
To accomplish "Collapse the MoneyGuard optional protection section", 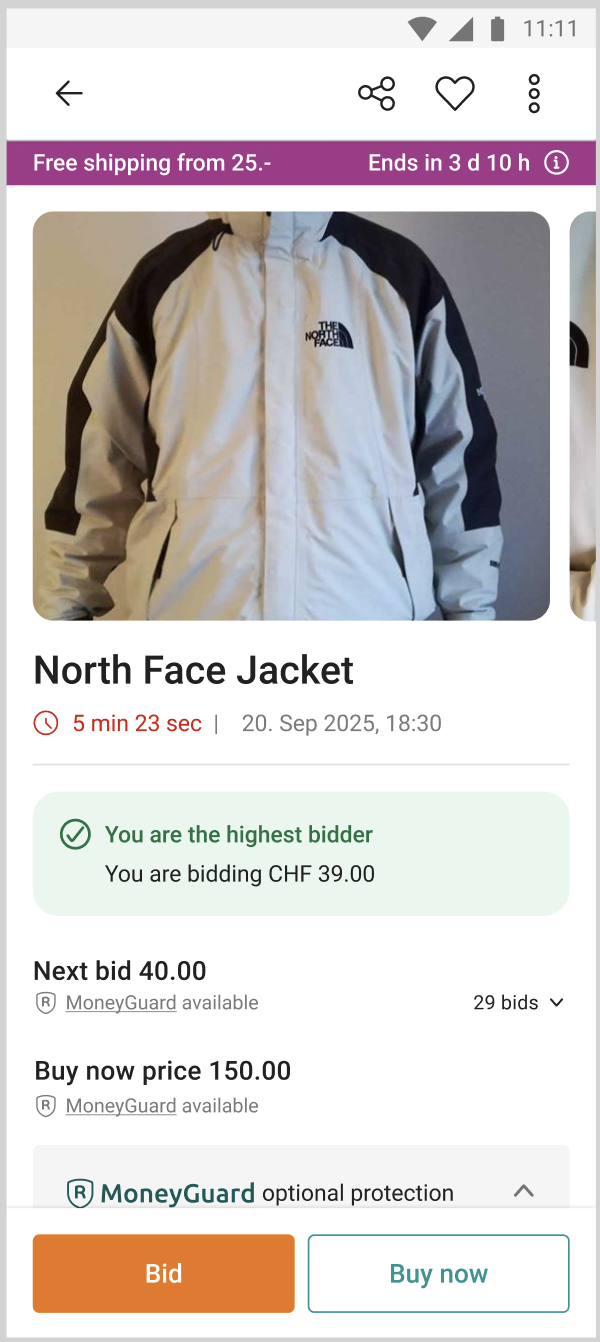I will (x=524, y=1191).
